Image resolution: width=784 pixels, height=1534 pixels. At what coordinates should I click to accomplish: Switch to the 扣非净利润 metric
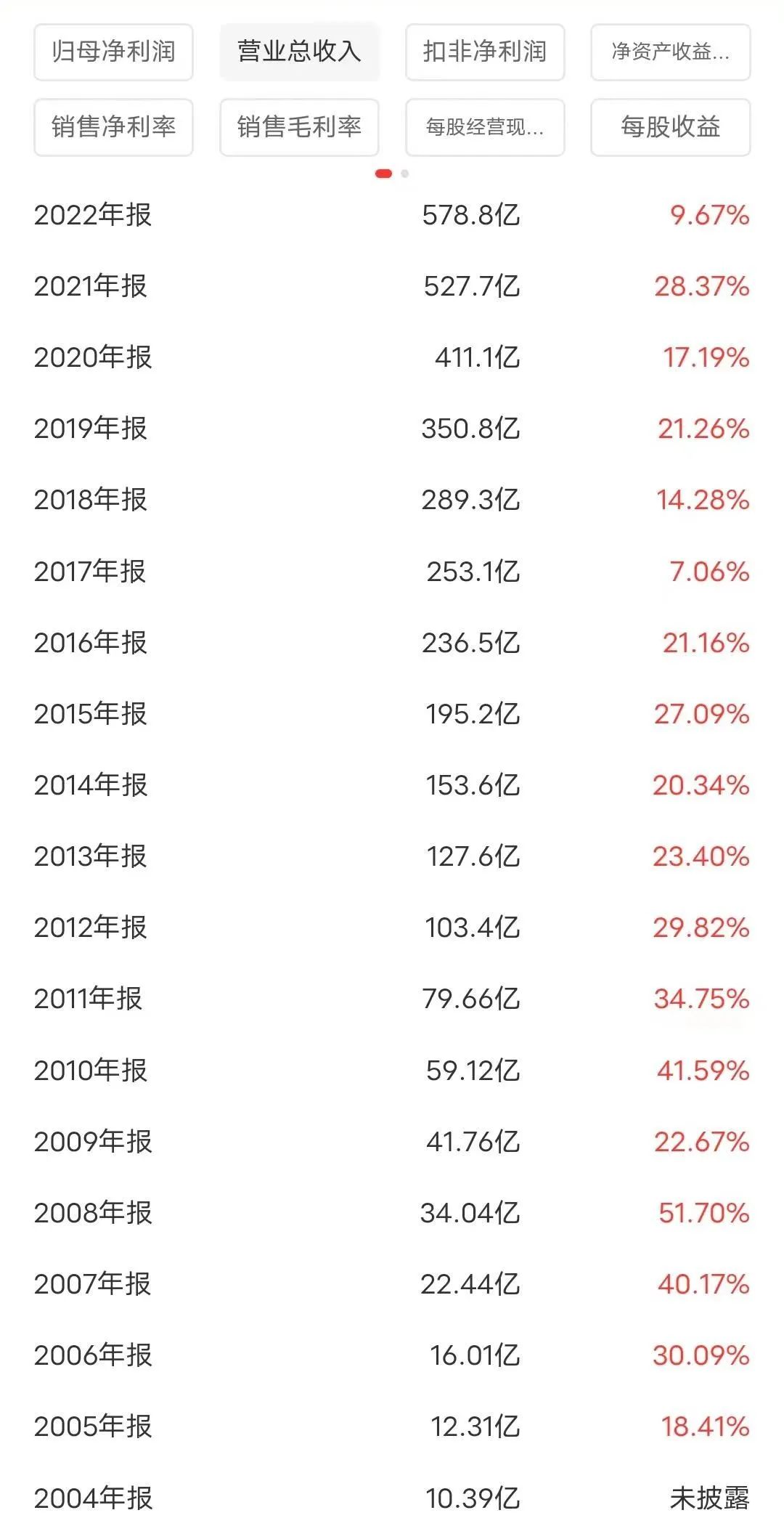point(484,52)
